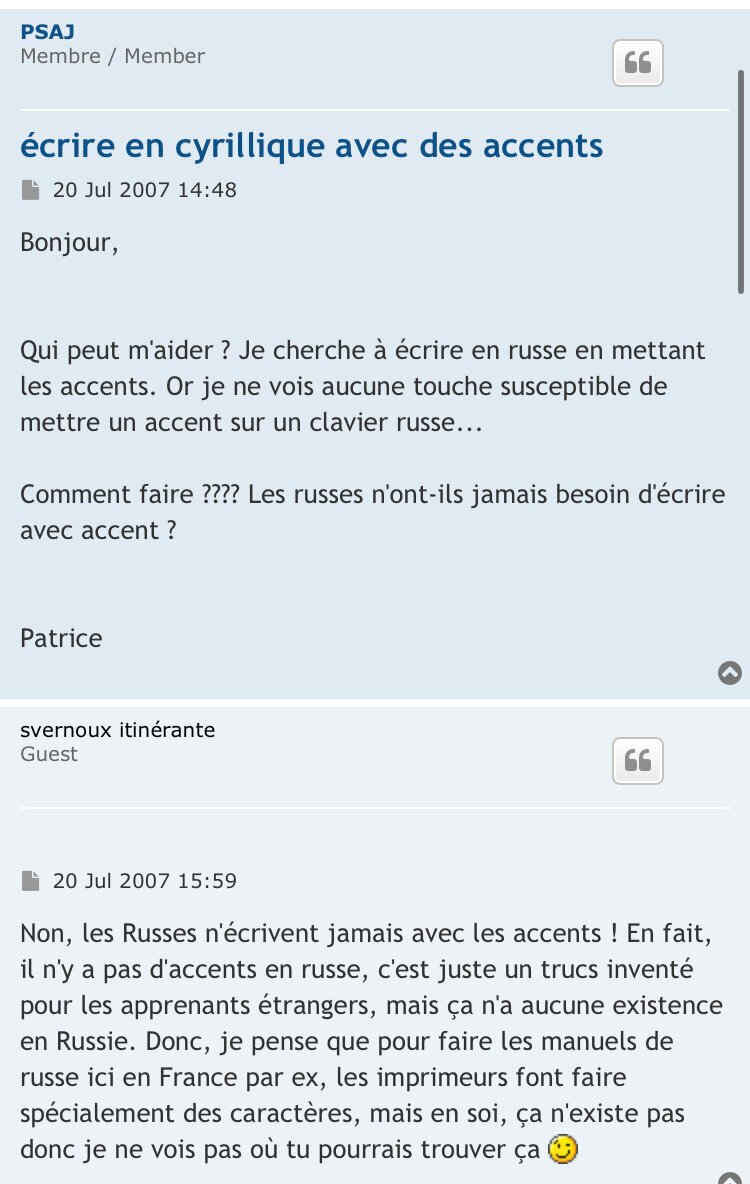Quote PSAJ's post
The height and width of the screenshot is (1184, 750).
pos(637,64)
